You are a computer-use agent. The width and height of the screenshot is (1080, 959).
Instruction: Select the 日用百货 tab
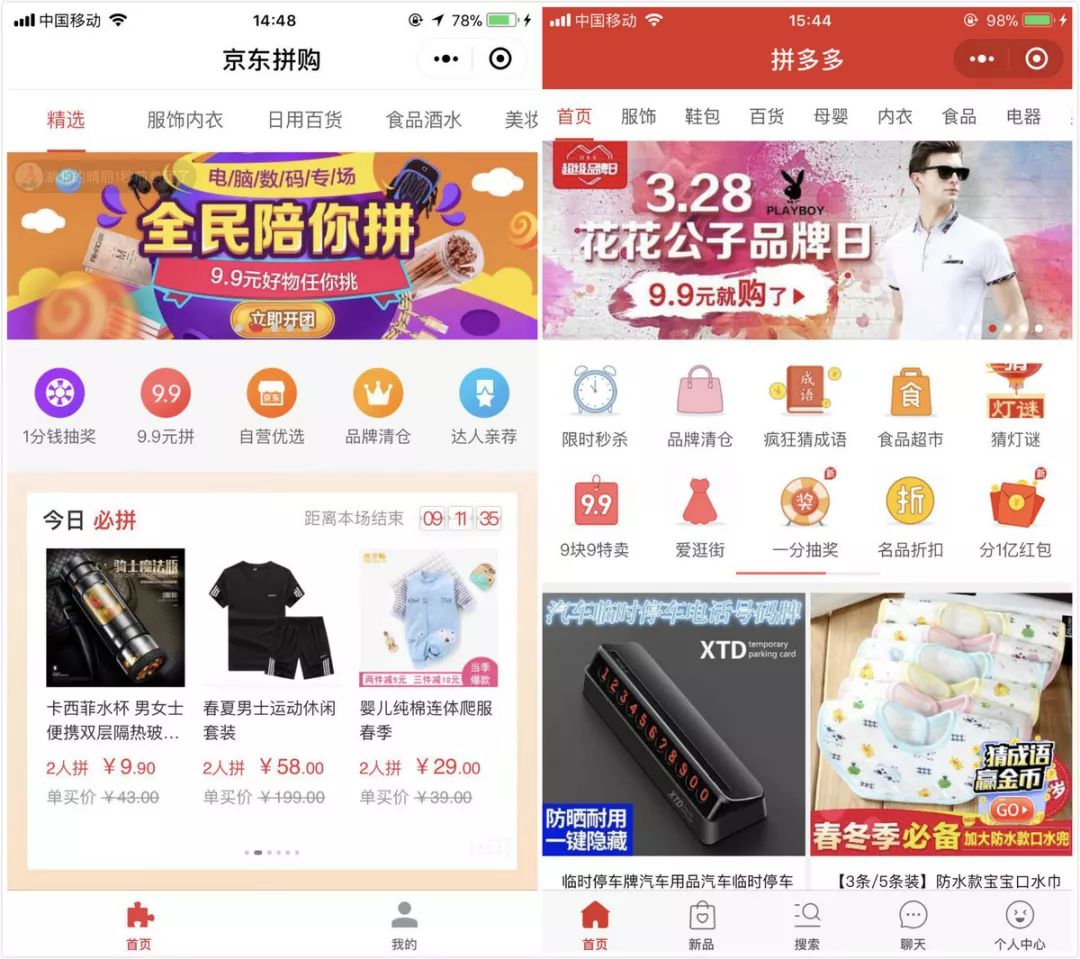coord(304,120)
